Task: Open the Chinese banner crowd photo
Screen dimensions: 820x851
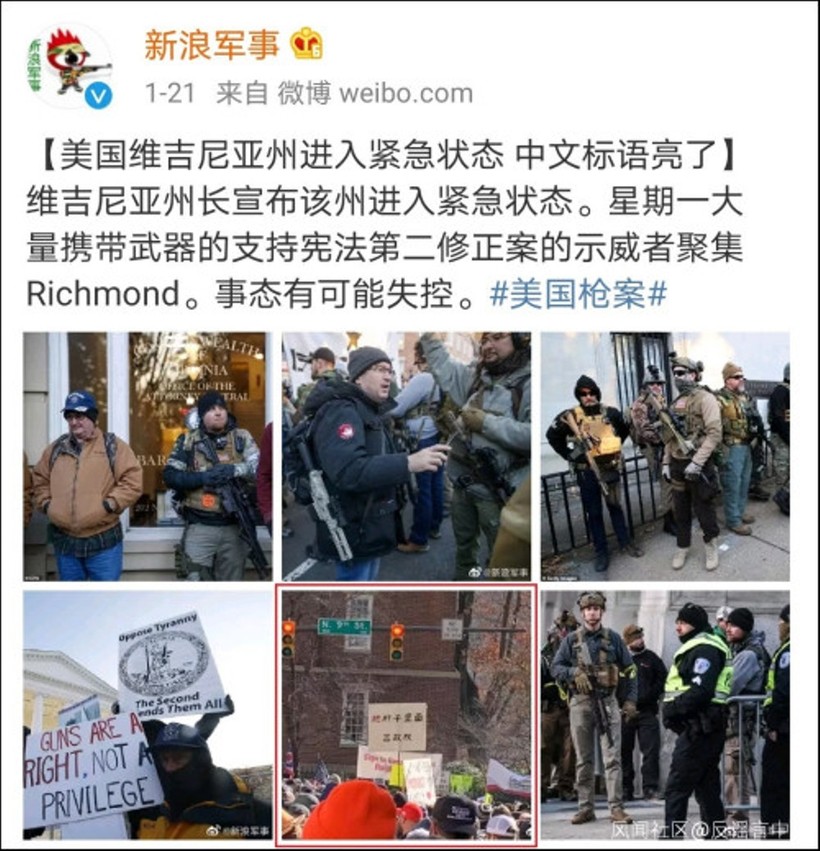Action: point(406,714)
